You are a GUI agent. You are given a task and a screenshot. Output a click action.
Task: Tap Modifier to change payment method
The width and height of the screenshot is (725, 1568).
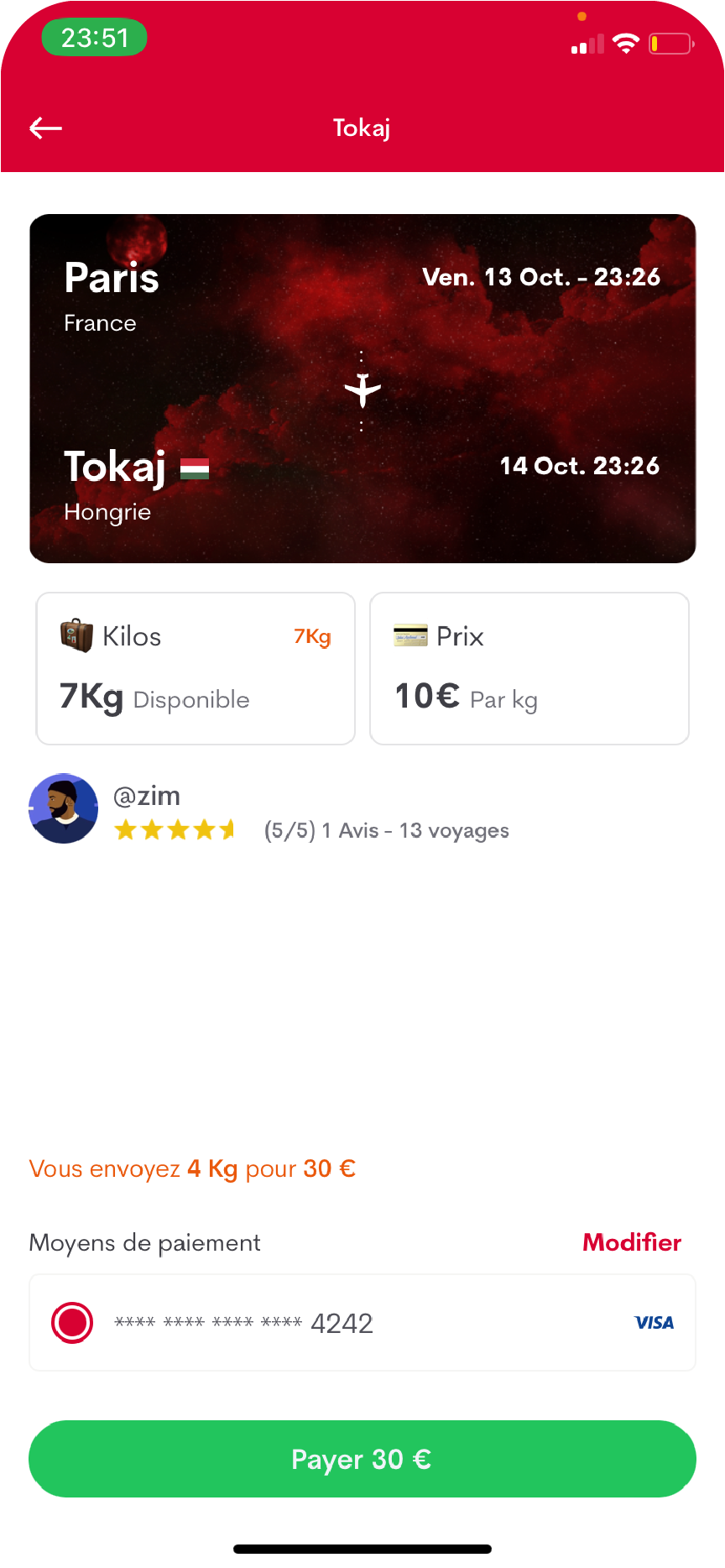tap(631, 1242)
